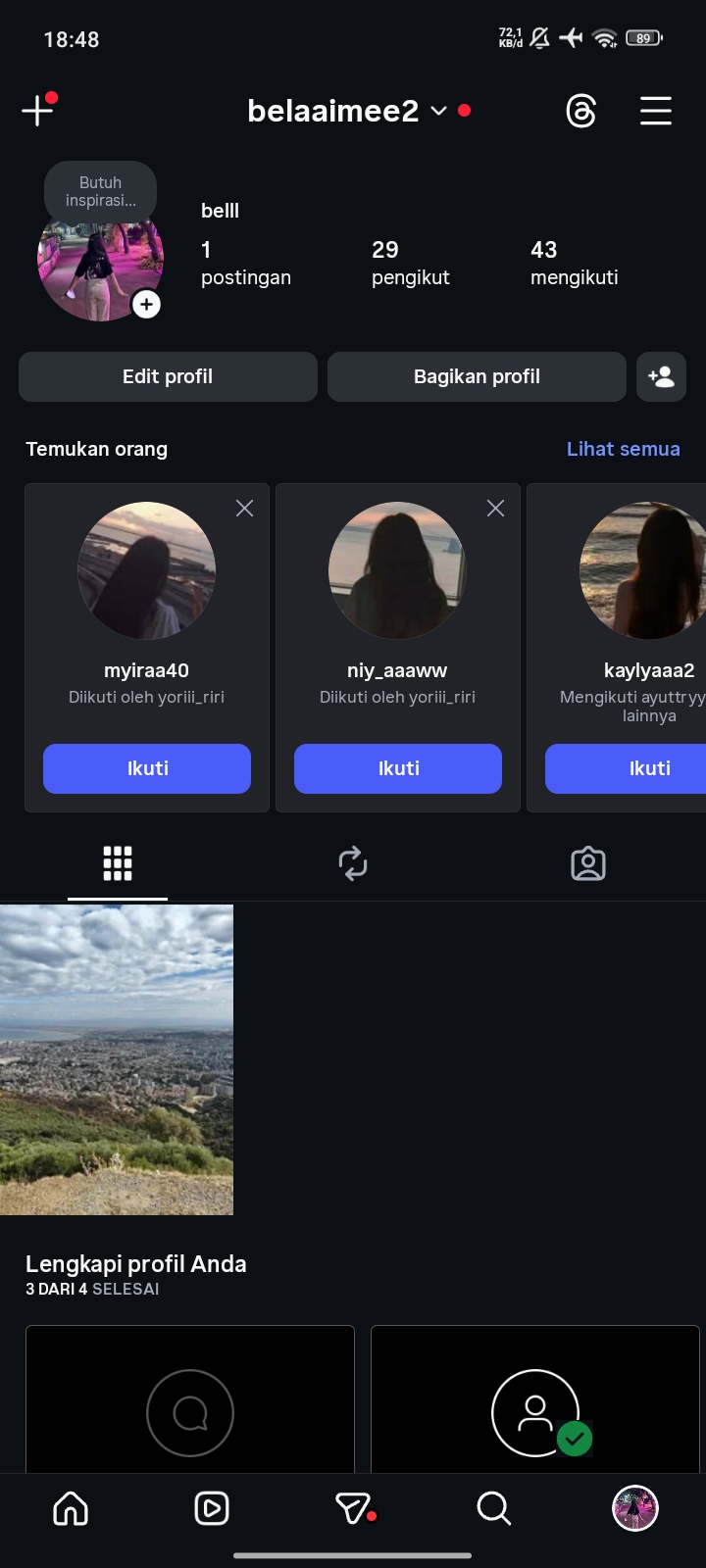Add a story via profile picture plus
Screen dimensions: 706x1568
[146, 305]
